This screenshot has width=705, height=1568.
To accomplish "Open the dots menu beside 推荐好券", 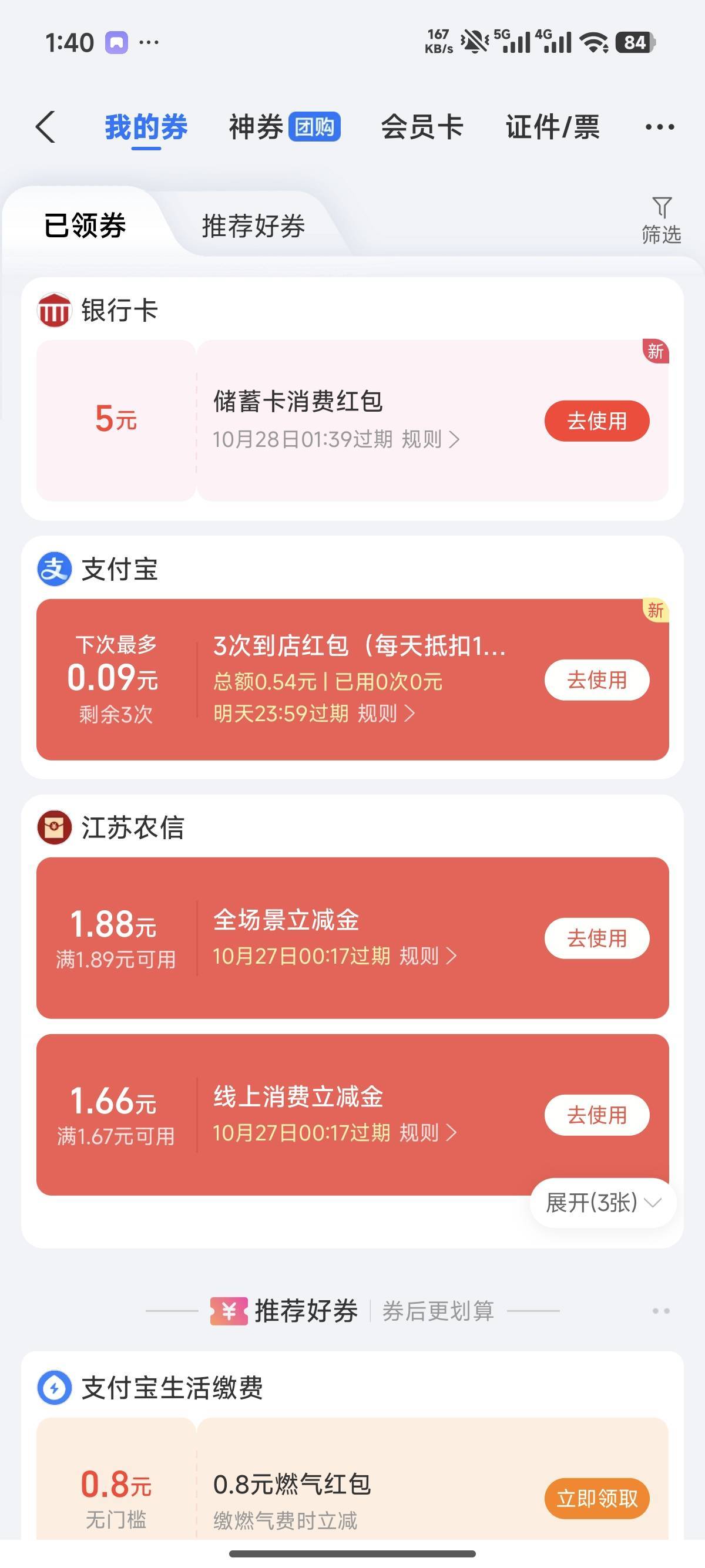I will (660, 1311).
